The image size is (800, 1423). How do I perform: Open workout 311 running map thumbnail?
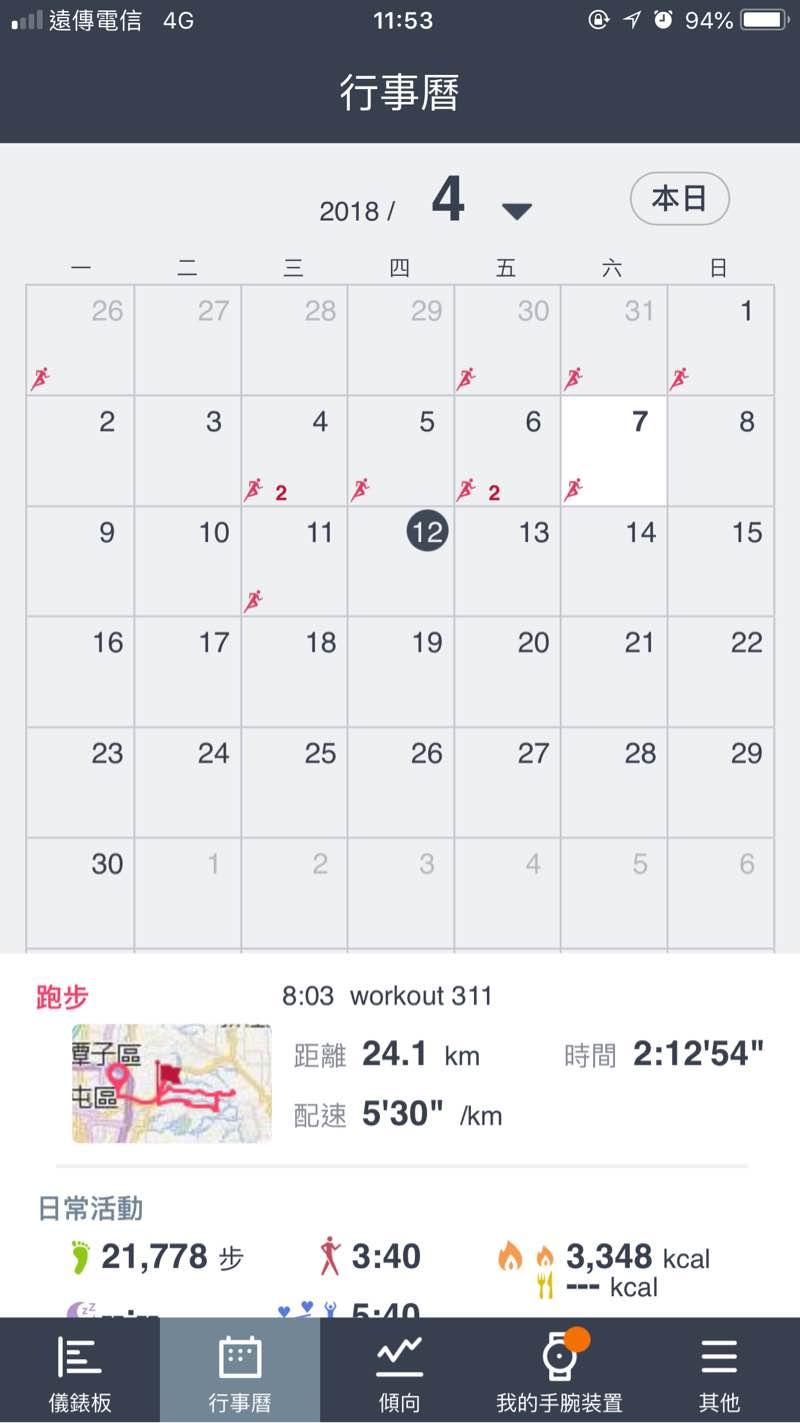click(x=171, y=1083)
